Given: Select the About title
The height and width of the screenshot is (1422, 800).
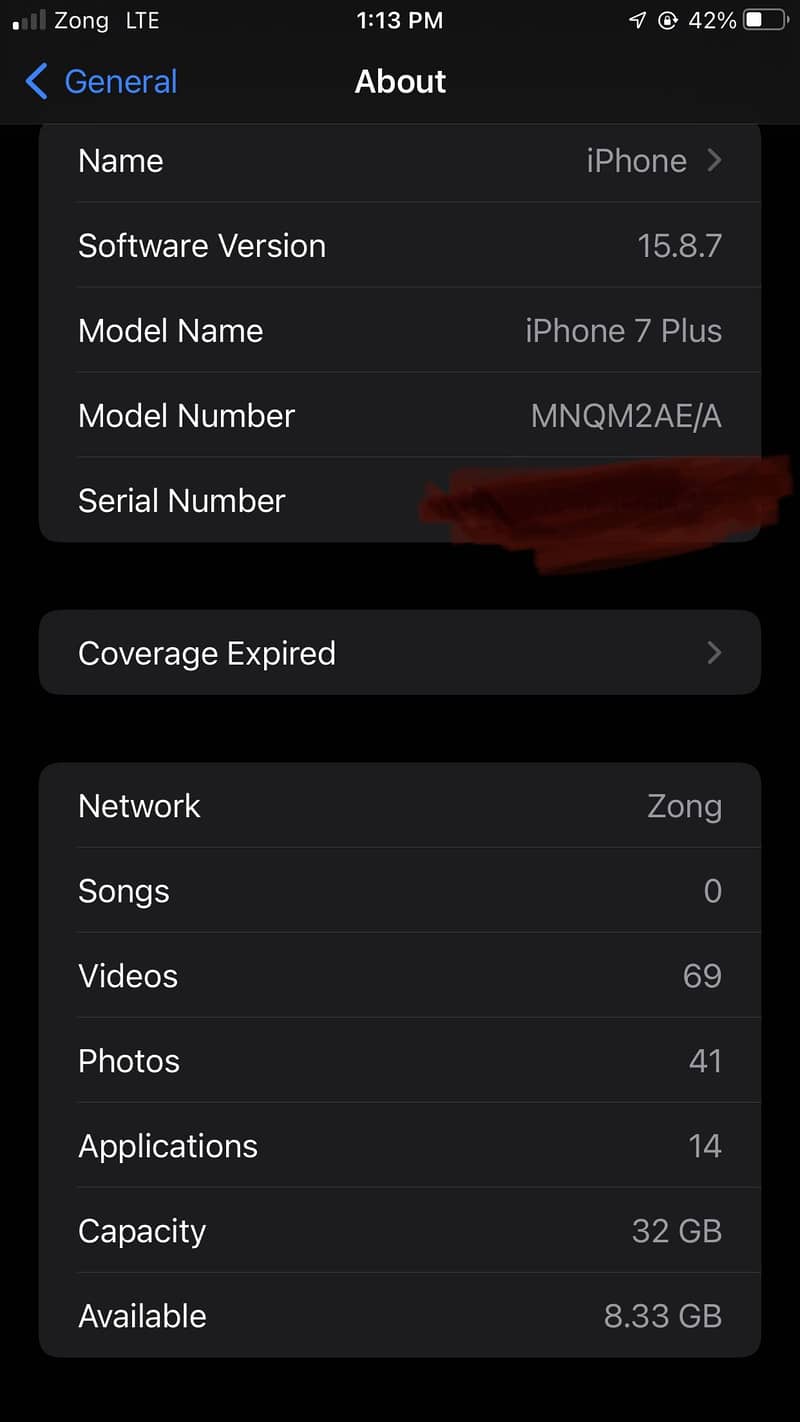Looking at the screenshot, I should [400, 82].
